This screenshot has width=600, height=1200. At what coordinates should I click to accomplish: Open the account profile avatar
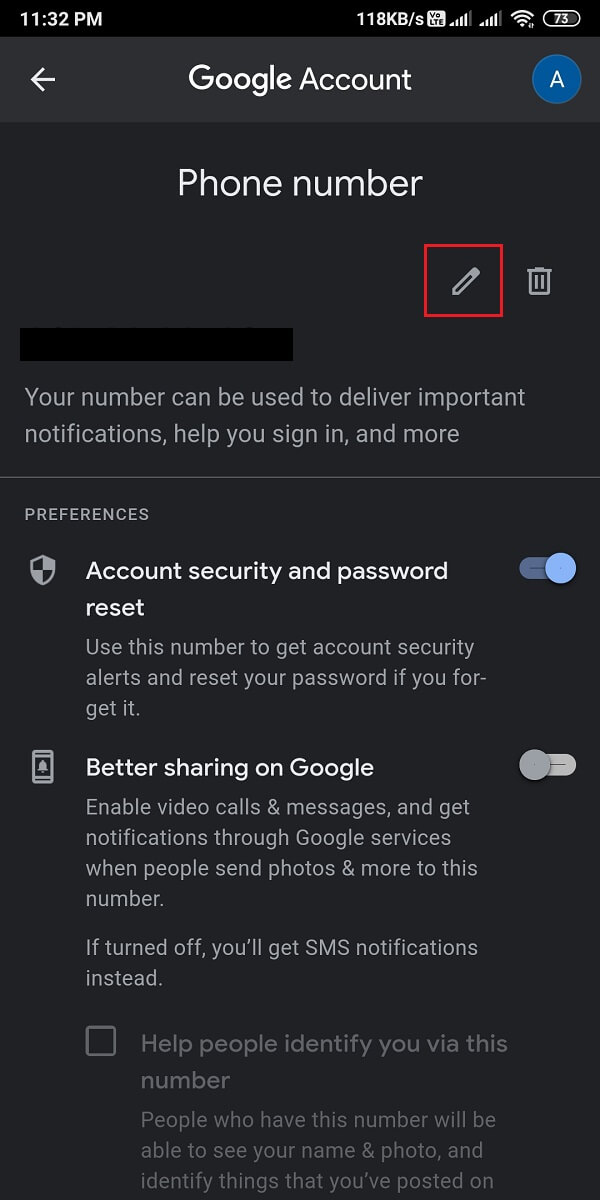(x=557, y=80)
